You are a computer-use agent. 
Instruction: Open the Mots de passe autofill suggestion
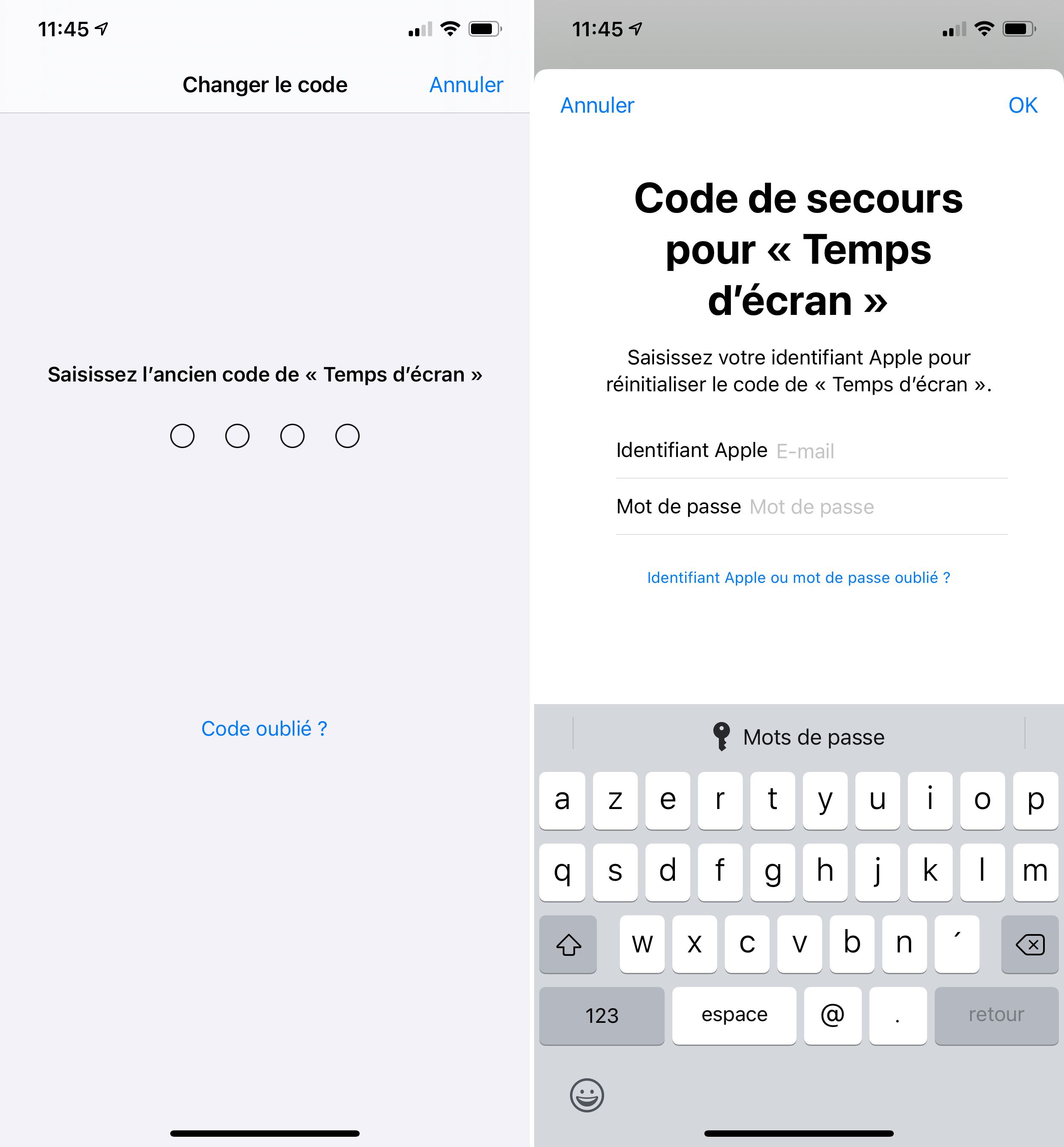[x=799, y=737]
